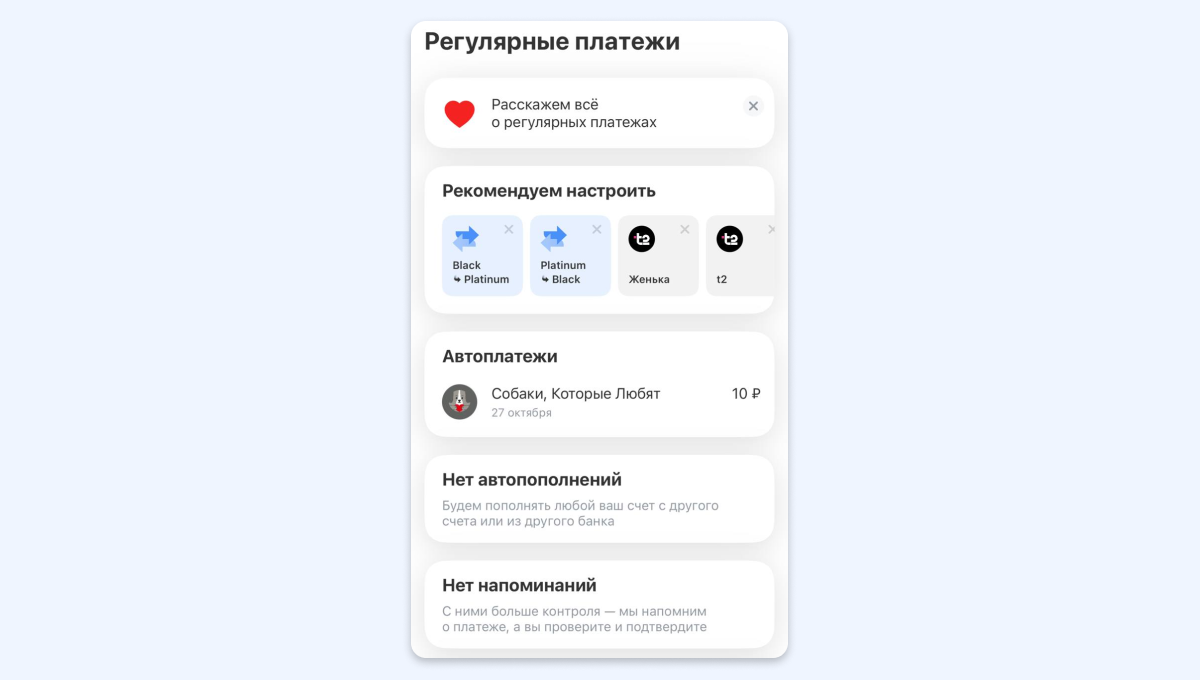The height and width of the screenshot is (680, 1200).
Task: Remove the Black to Platinum suggestion
Action: (x=508, y=230)
